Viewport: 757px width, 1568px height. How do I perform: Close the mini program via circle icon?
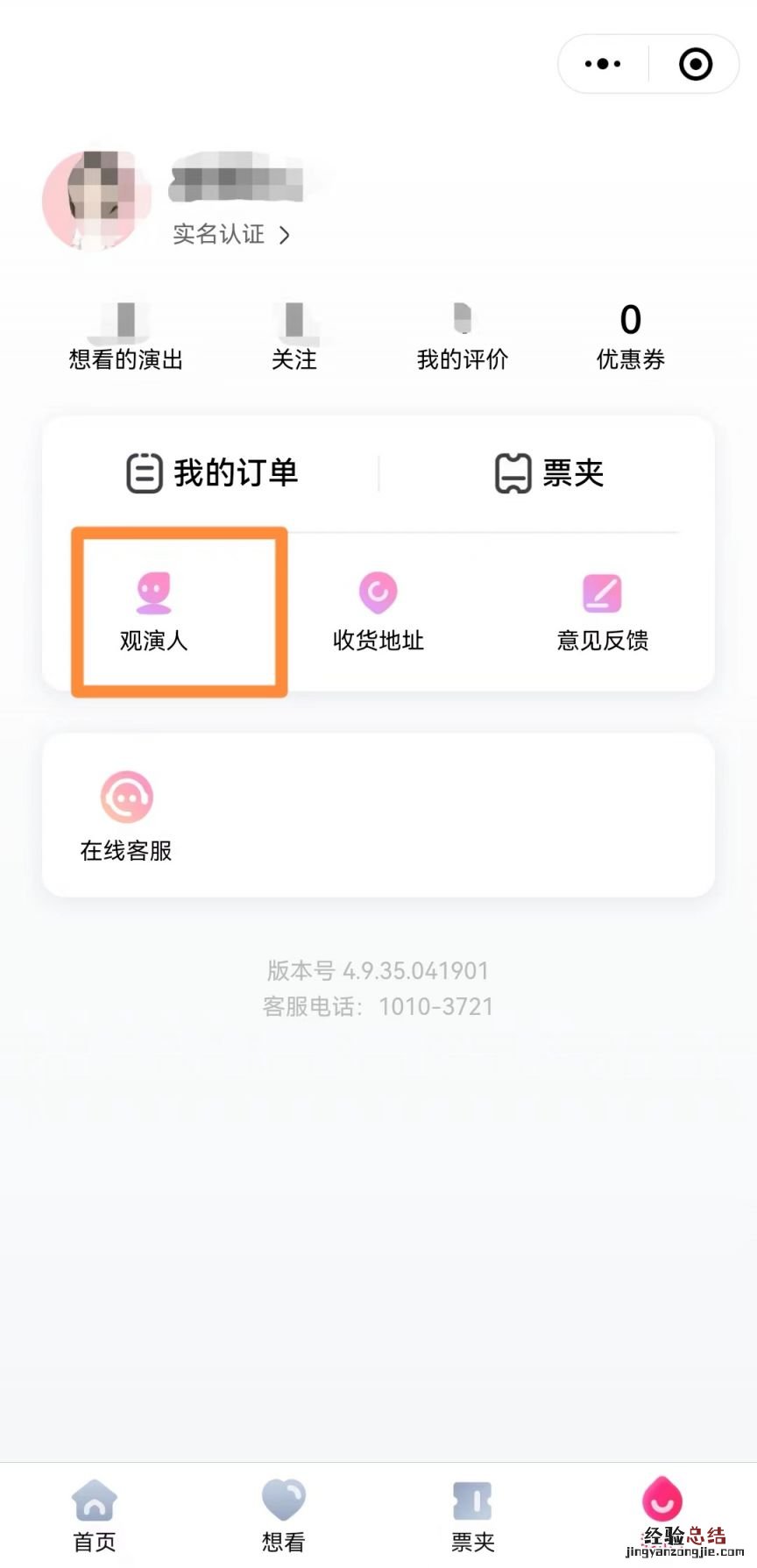click(696, 64)
